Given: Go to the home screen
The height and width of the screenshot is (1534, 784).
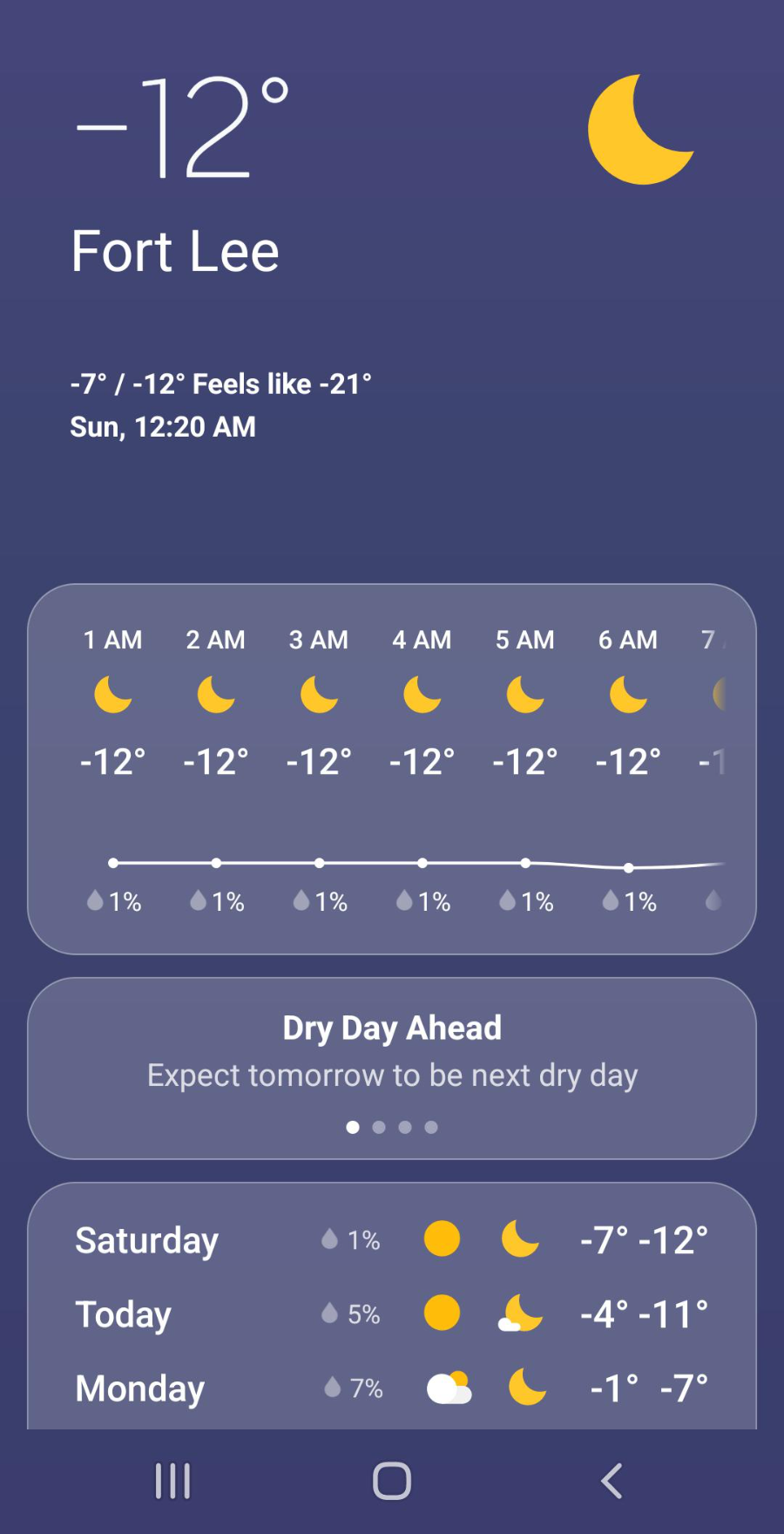Looking at the screenshot, I should (392, 1481).
